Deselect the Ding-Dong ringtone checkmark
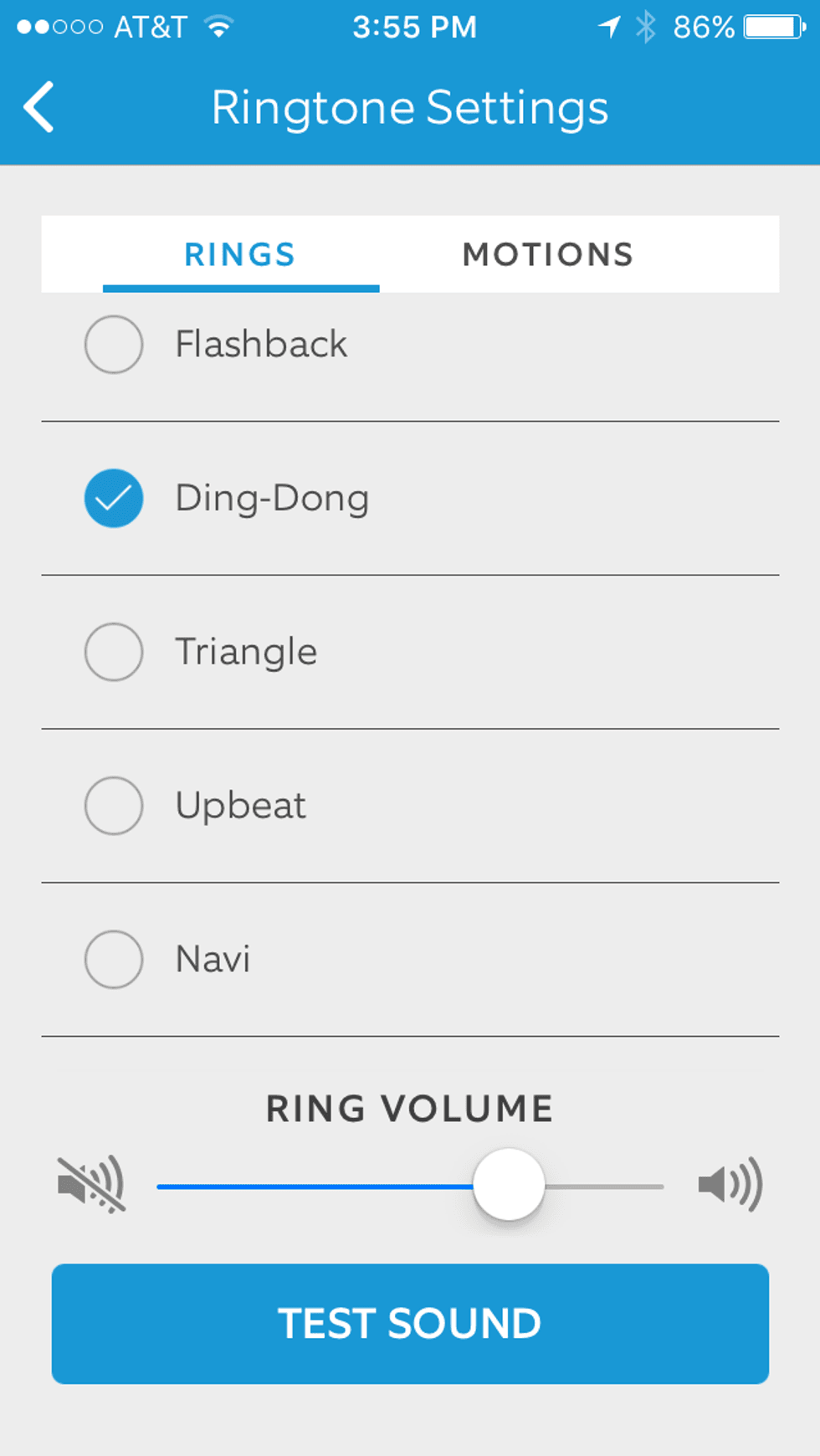The height and width of the screenshot is (1456, 820). coord(113,498)
